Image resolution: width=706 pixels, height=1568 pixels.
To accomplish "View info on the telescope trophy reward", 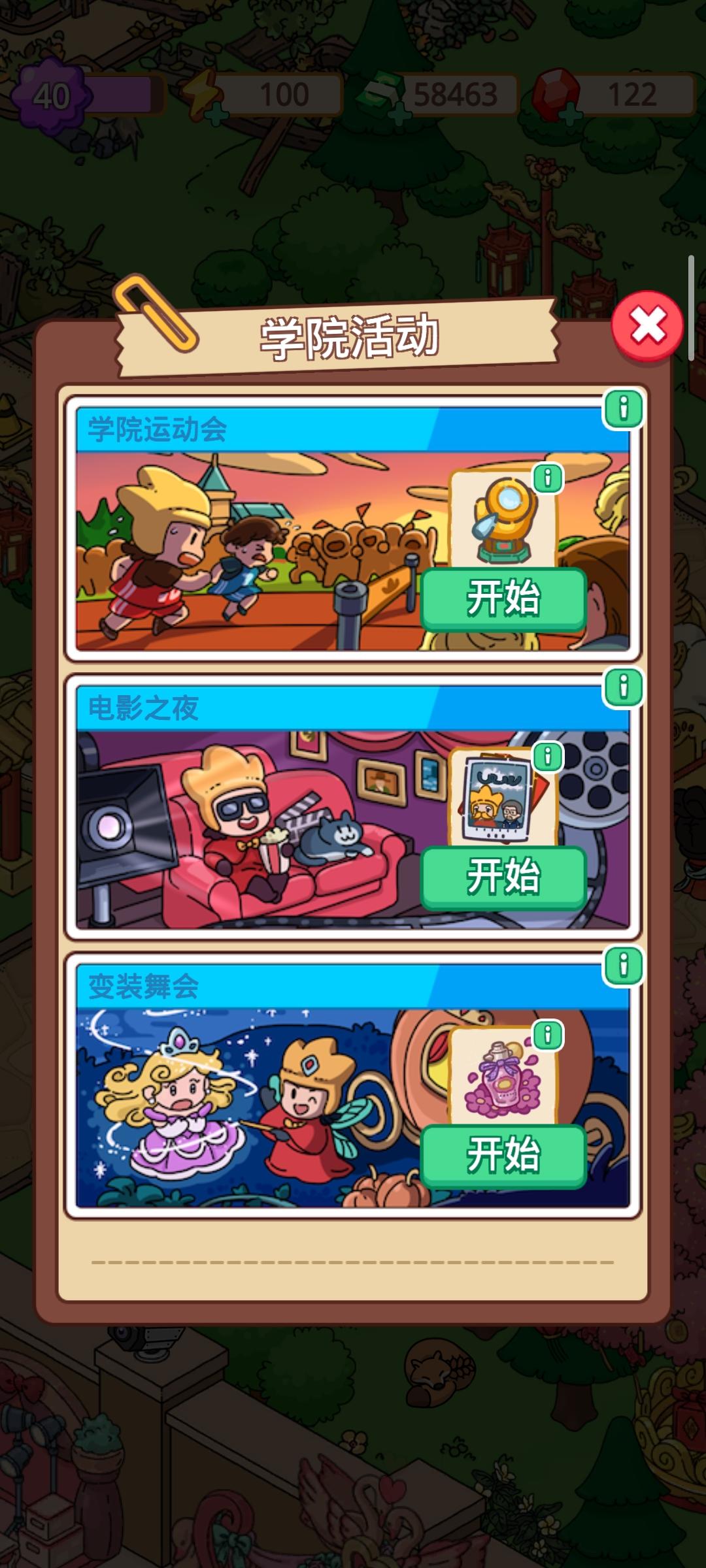I will [548, 478].
